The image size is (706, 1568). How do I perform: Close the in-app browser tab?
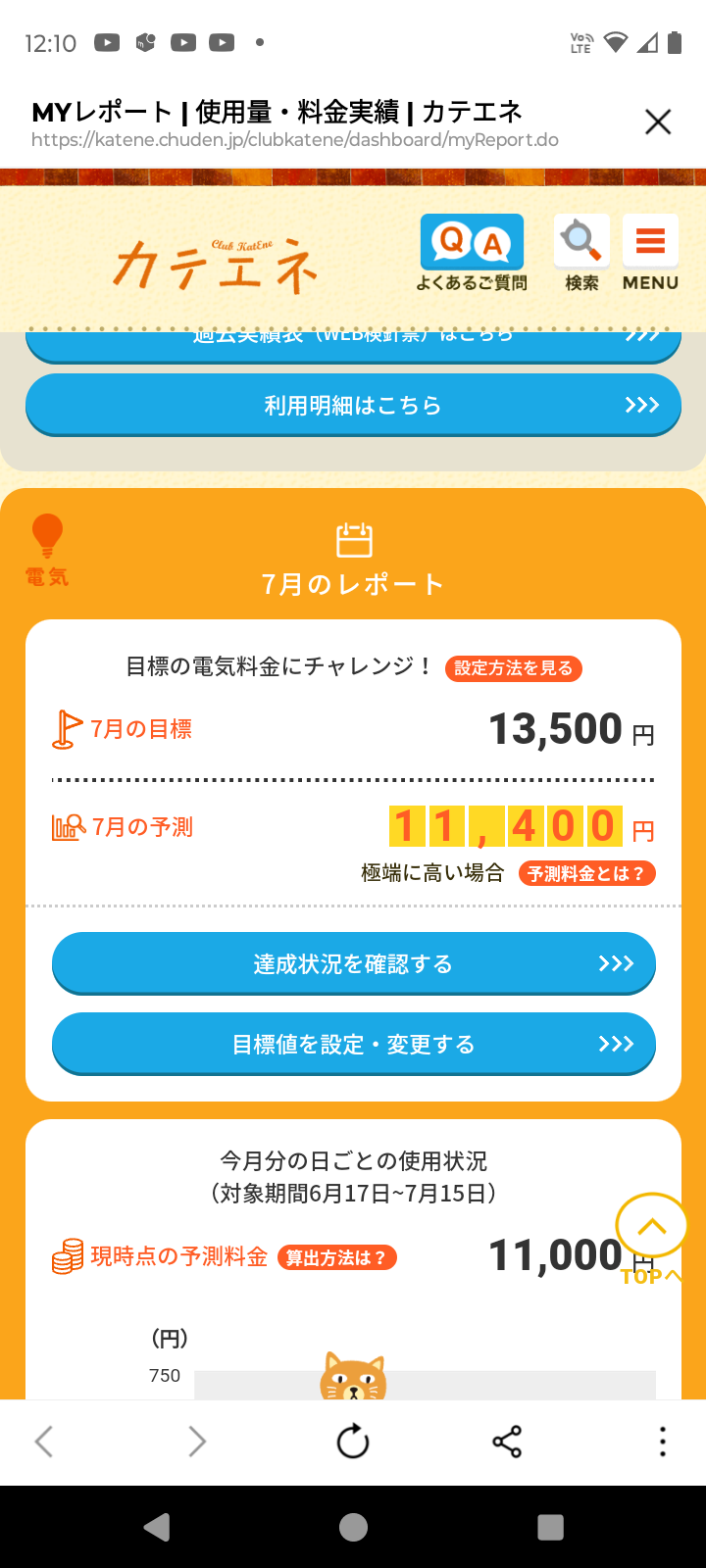coord(658,122)
